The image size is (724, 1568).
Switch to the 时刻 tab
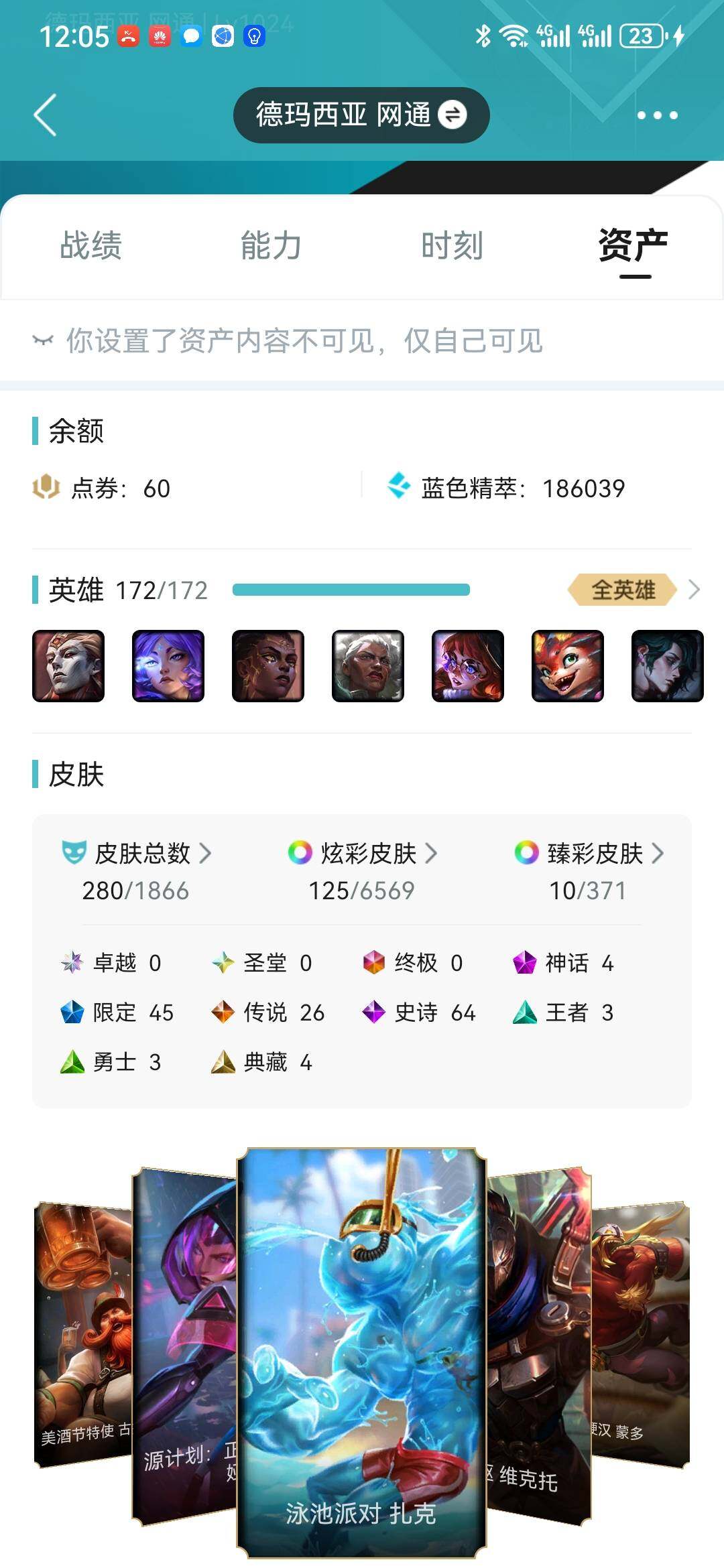[x=452, y=245]
